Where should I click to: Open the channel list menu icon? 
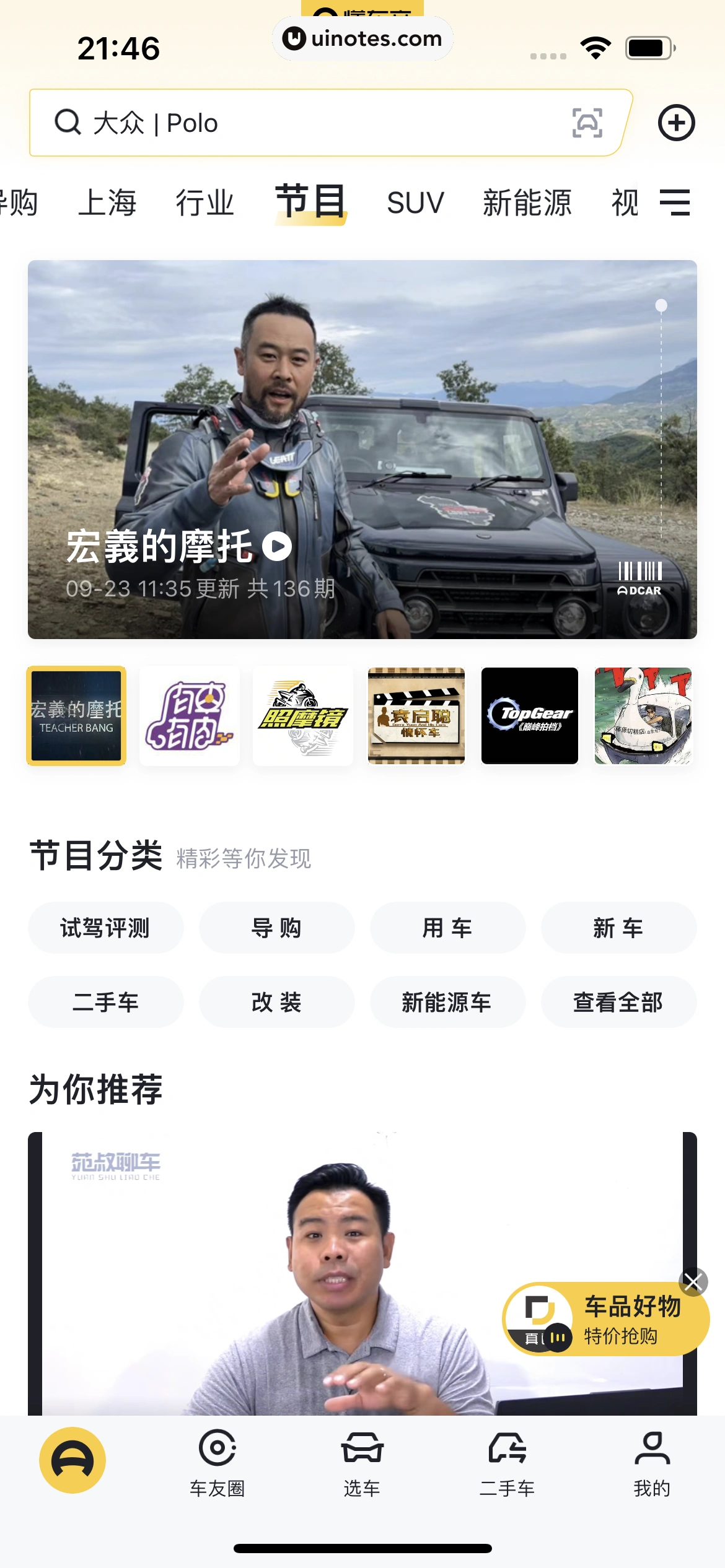tap(675, 203)
